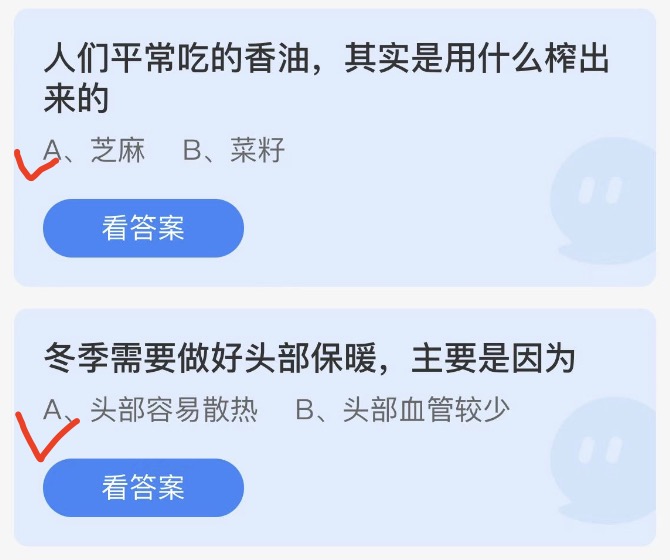
Task: Reveal the answer for 头部保暖 question
Action: point(143,487)
